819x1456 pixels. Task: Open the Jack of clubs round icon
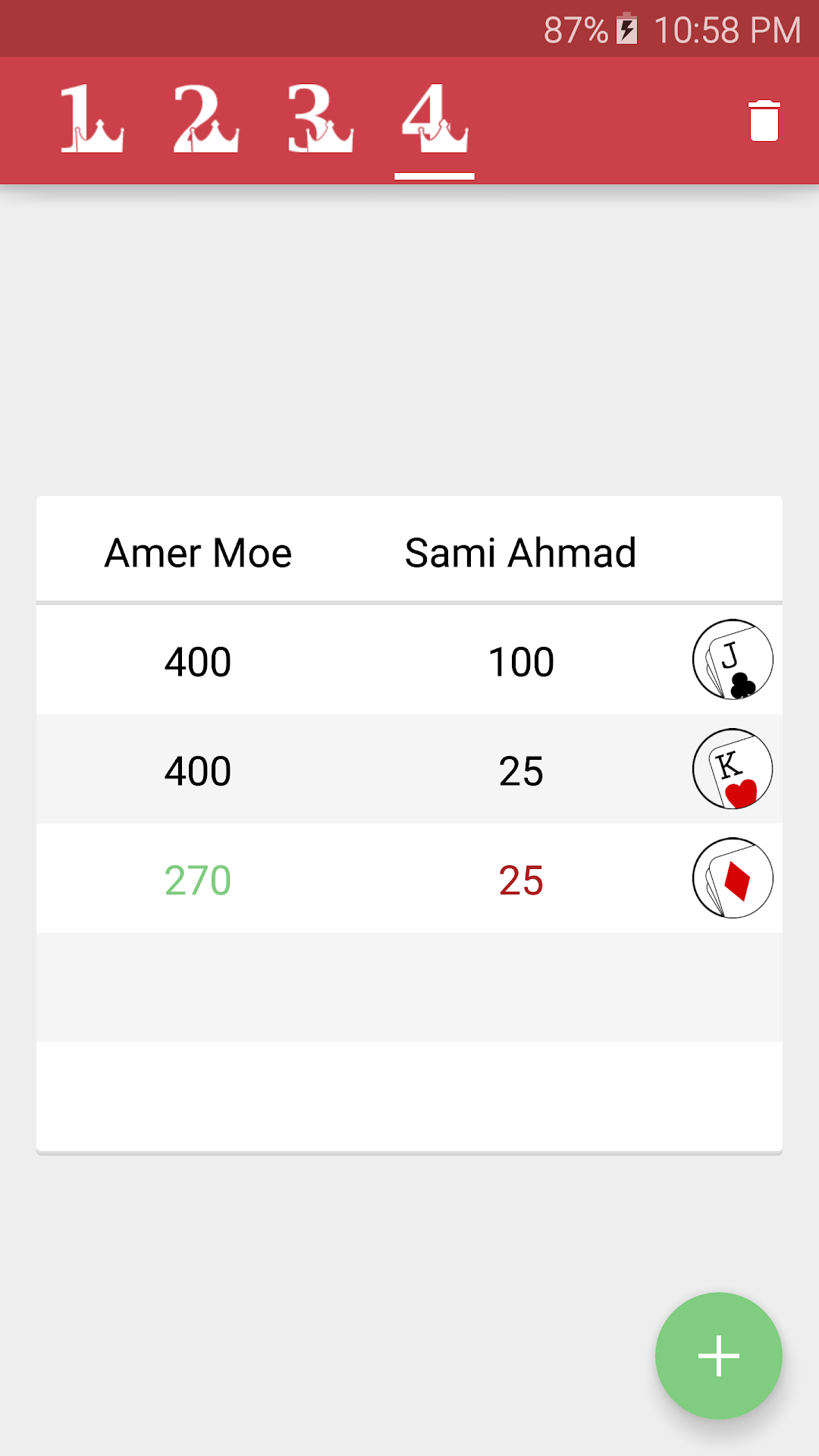coord(733,660)
